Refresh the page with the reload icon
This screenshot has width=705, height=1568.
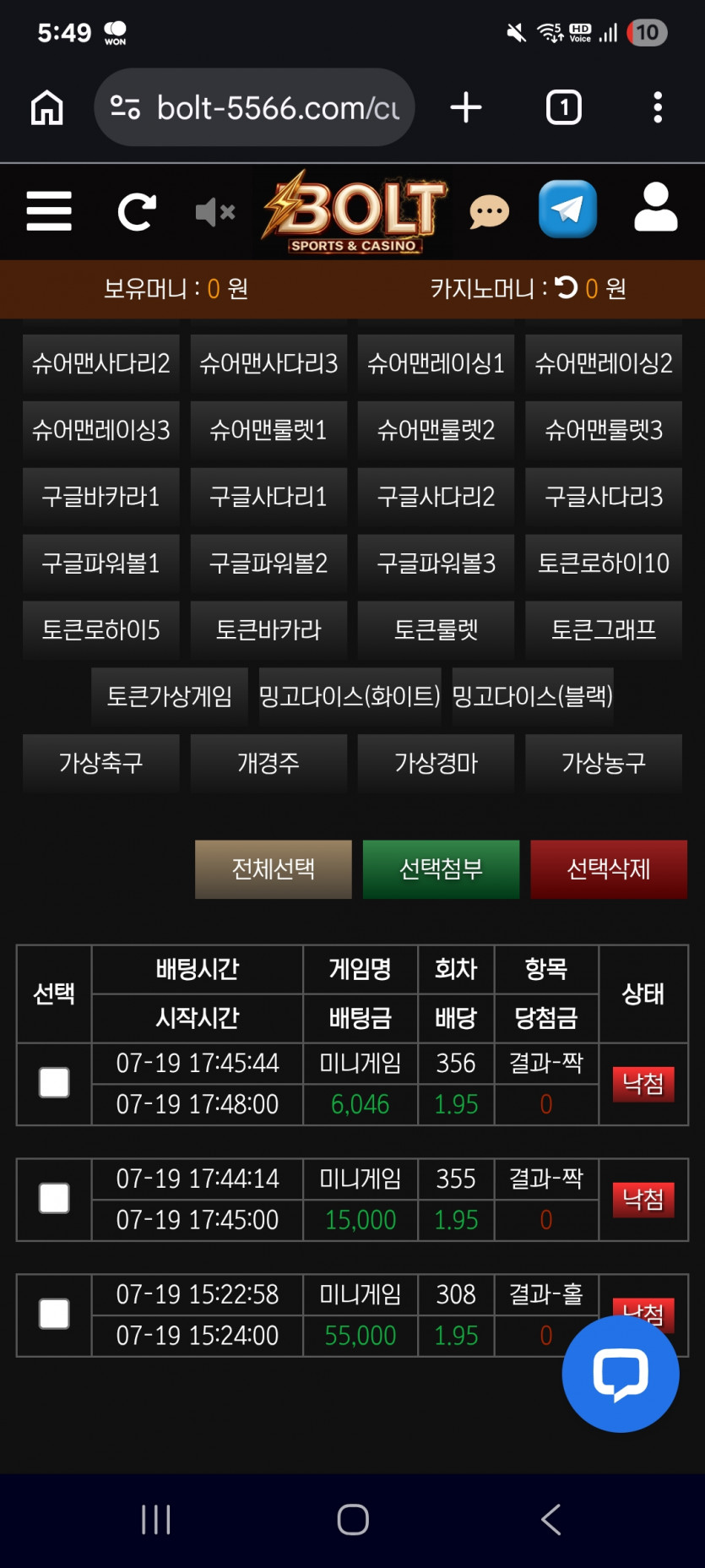pos(137,212)
